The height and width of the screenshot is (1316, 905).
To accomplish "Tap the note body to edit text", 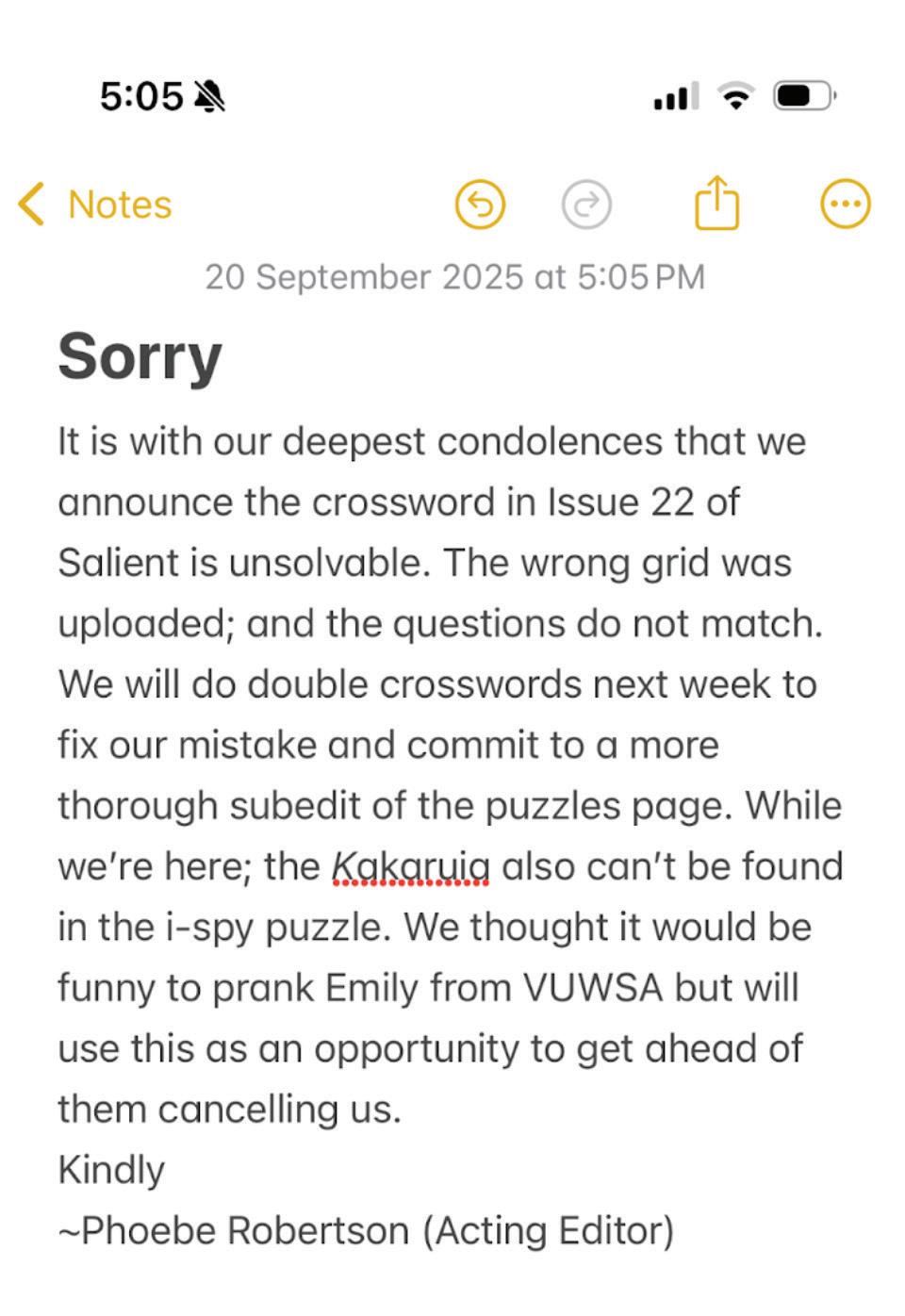I will [443, 745].
